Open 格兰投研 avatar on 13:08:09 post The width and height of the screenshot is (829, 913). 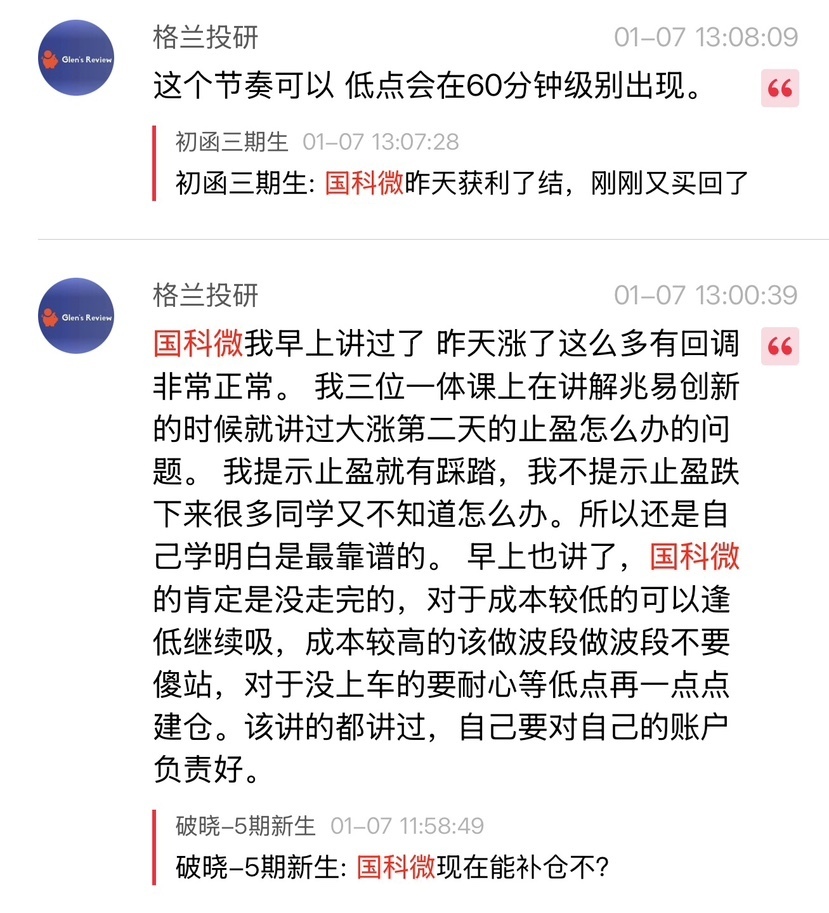pyautogui.click(x=76, y=58)
